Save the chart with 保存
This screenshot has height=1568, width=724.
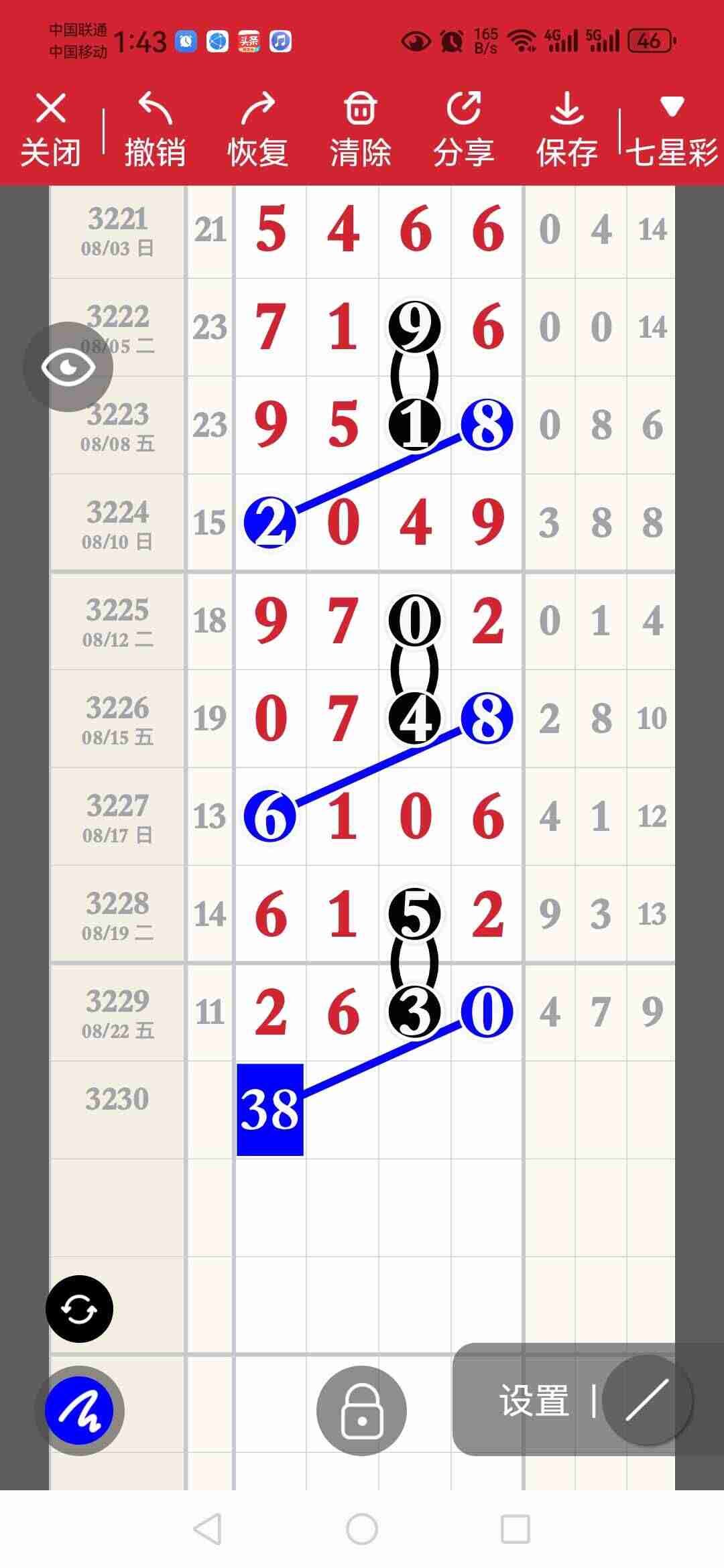tap(566, 130)
